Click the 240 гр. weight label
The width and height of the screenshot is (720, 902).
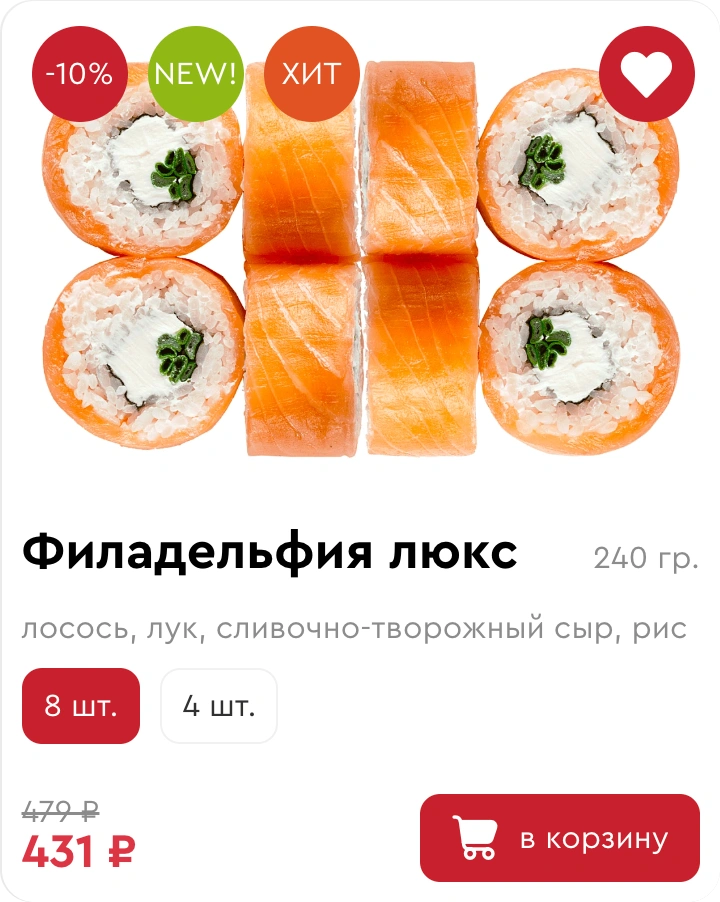(x=645, y=556)
